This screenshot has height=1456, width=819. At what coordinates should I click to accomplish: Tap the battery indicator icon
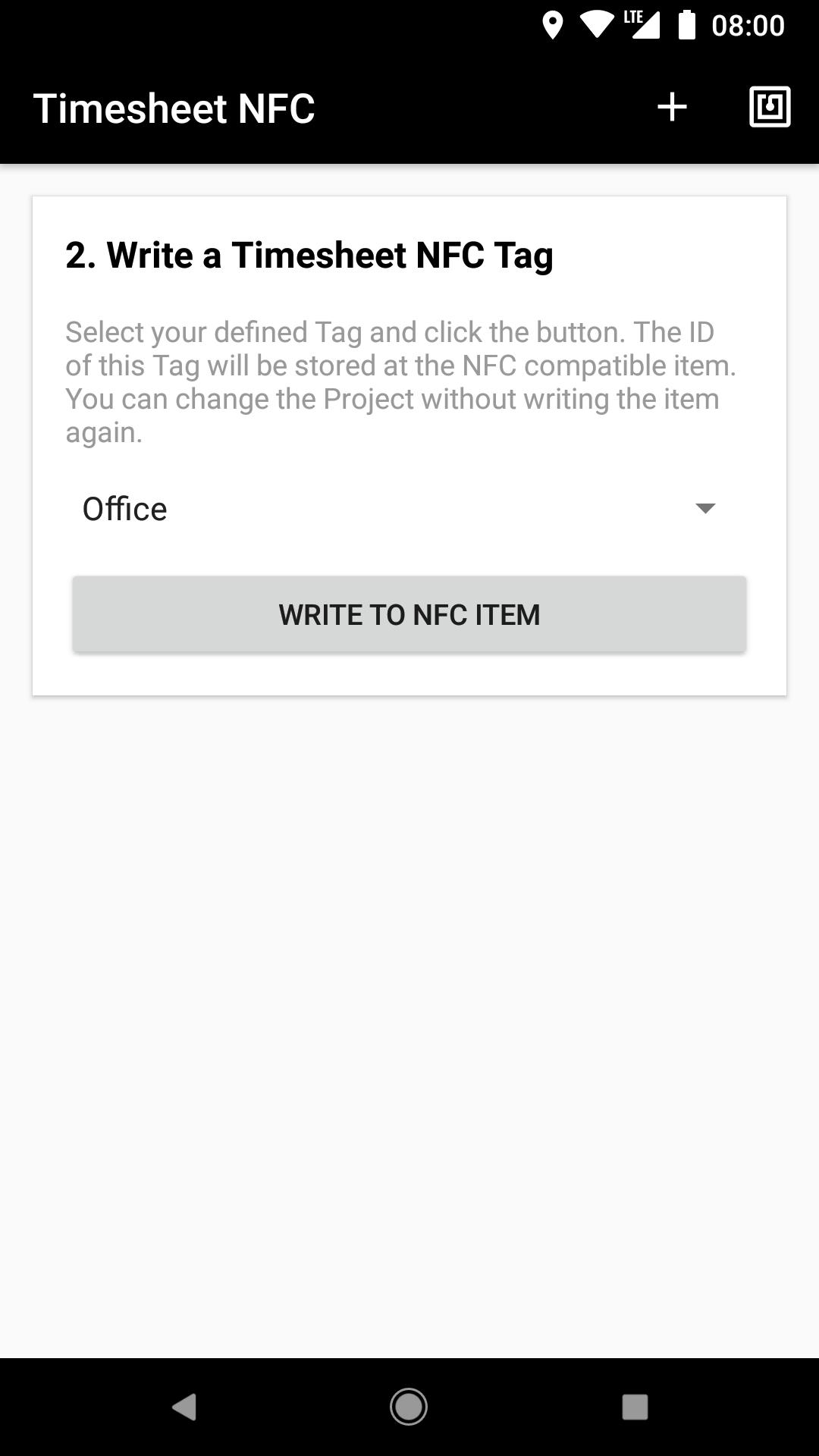685,24
